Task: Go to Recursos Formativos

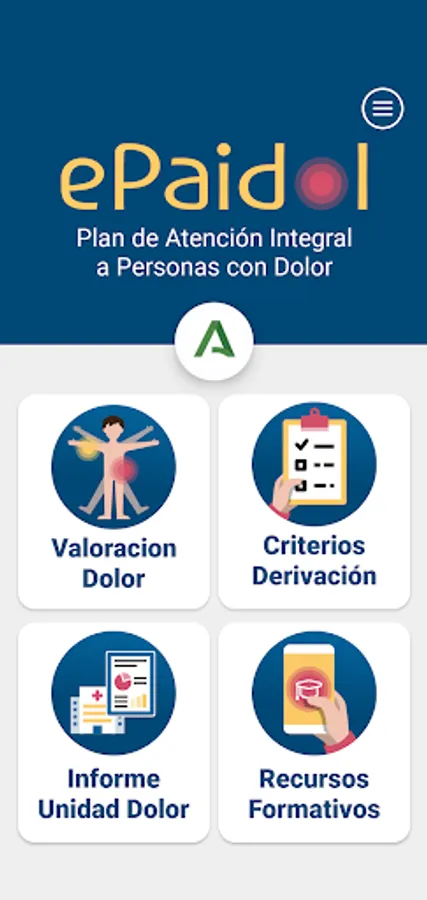Action: click(314, 732)
